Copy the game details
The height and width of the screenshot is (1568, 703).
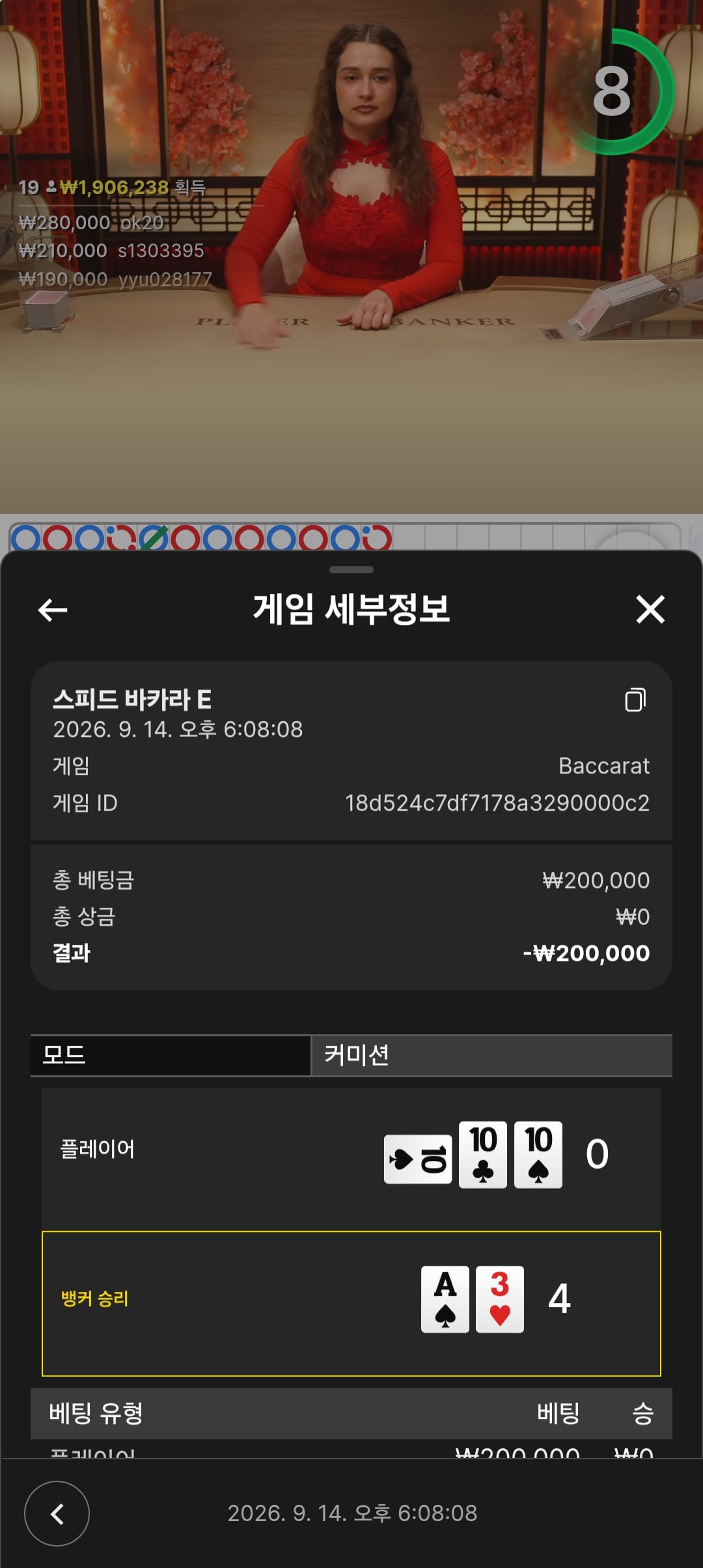pos(635,700)
